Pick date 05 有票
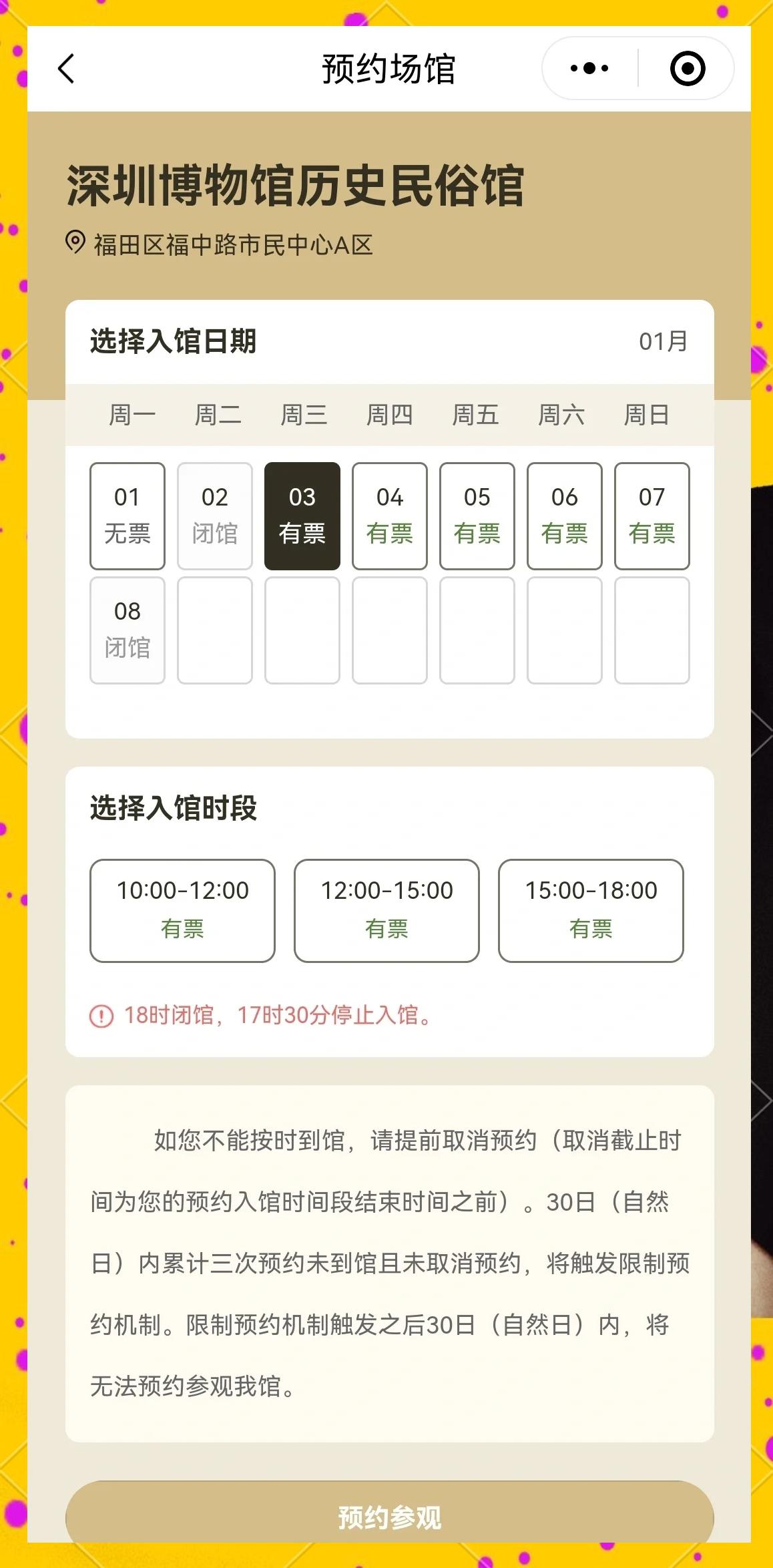 pyautogui.click(x=477, y=516)
